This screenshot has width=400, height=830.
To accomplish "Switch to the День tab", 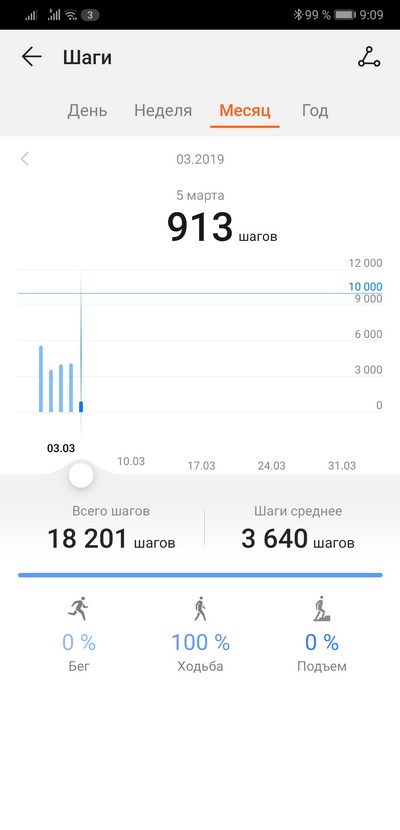I will pyautogui.click(x=87, y=111).
